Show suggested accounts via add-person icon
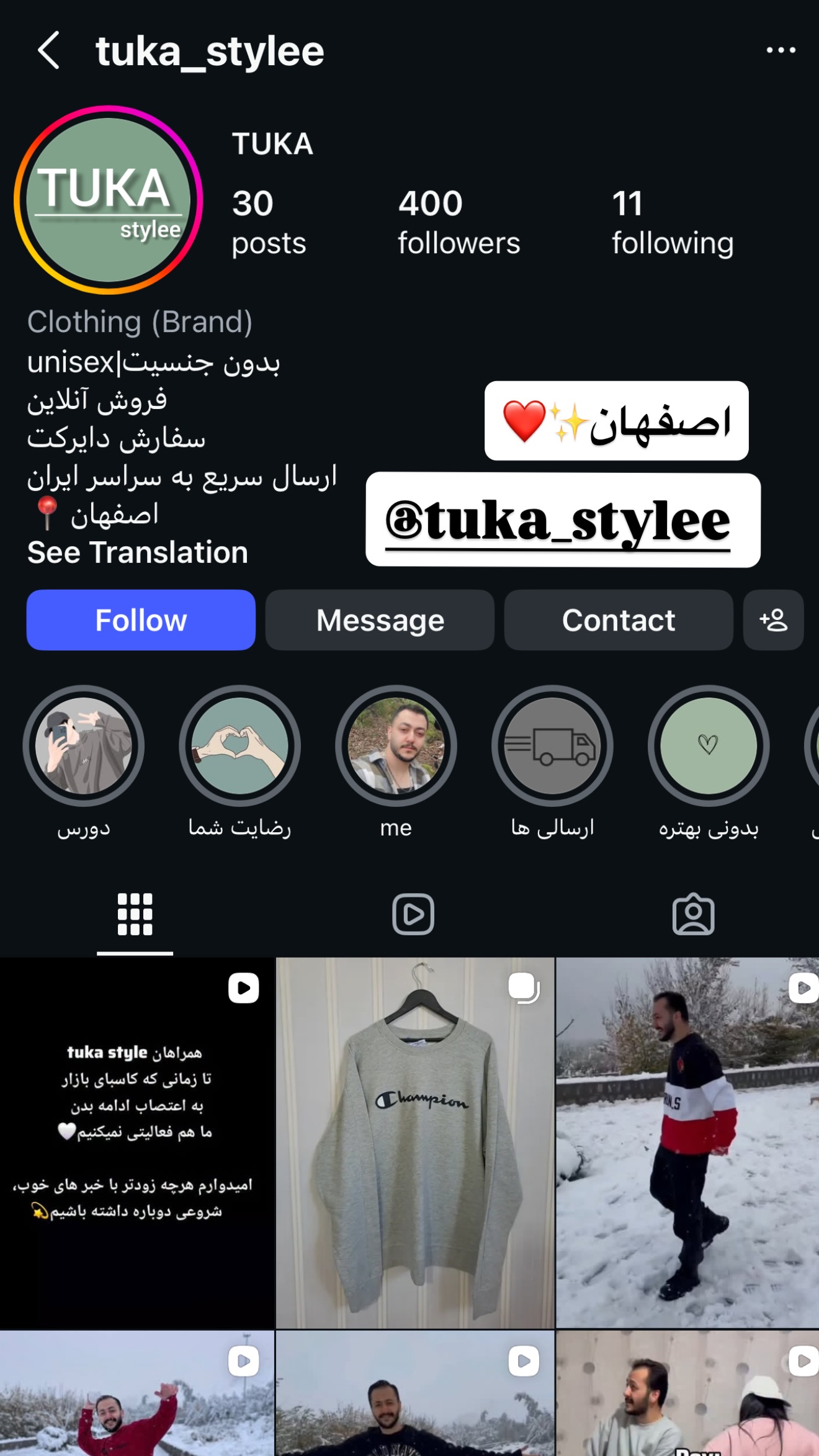Image resolution: width=819 pixels, height=1456 pixels. click(774, 620)
